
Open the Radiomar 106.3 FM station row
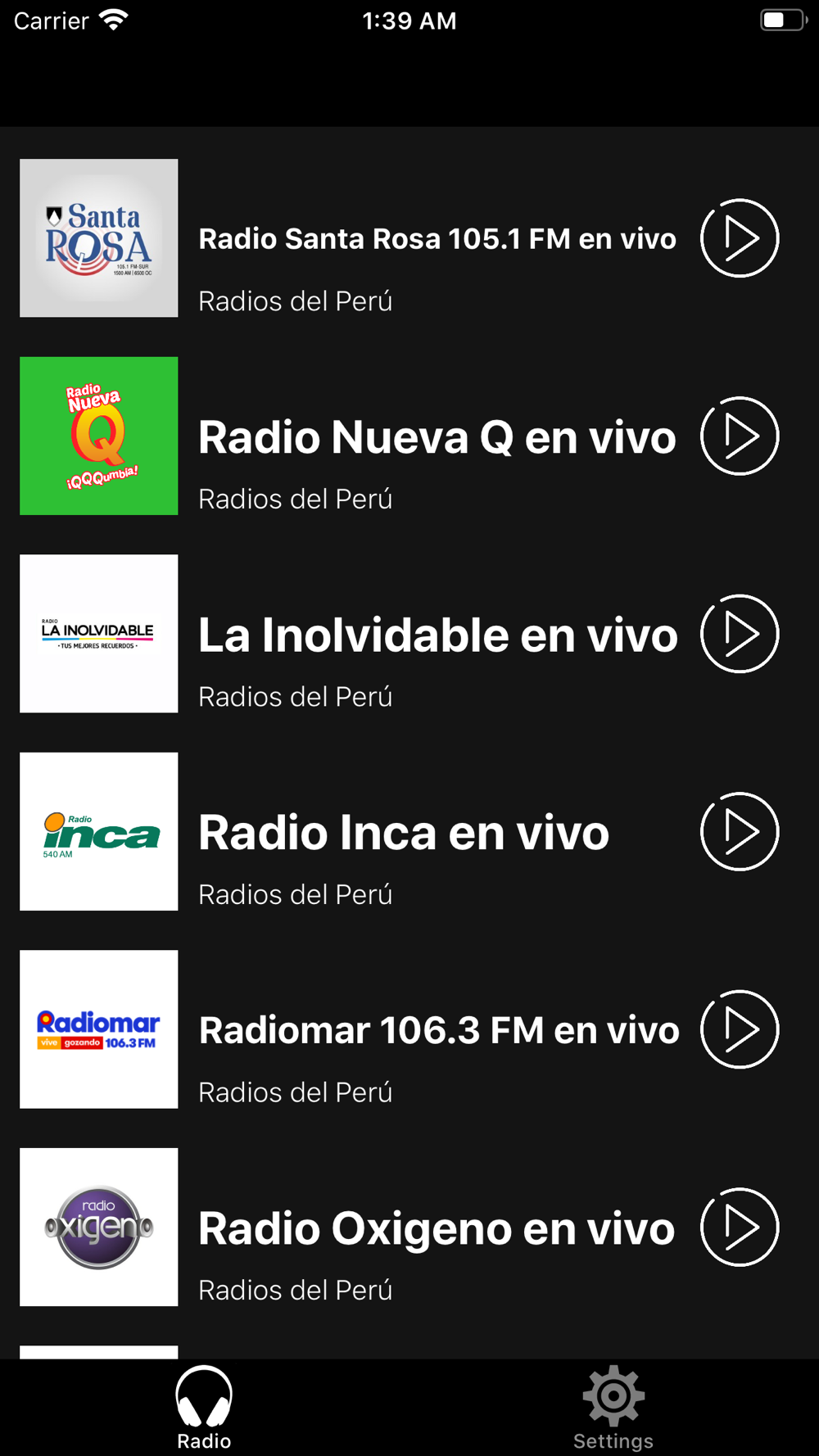pyautogui.click(x=409, y=1029)
